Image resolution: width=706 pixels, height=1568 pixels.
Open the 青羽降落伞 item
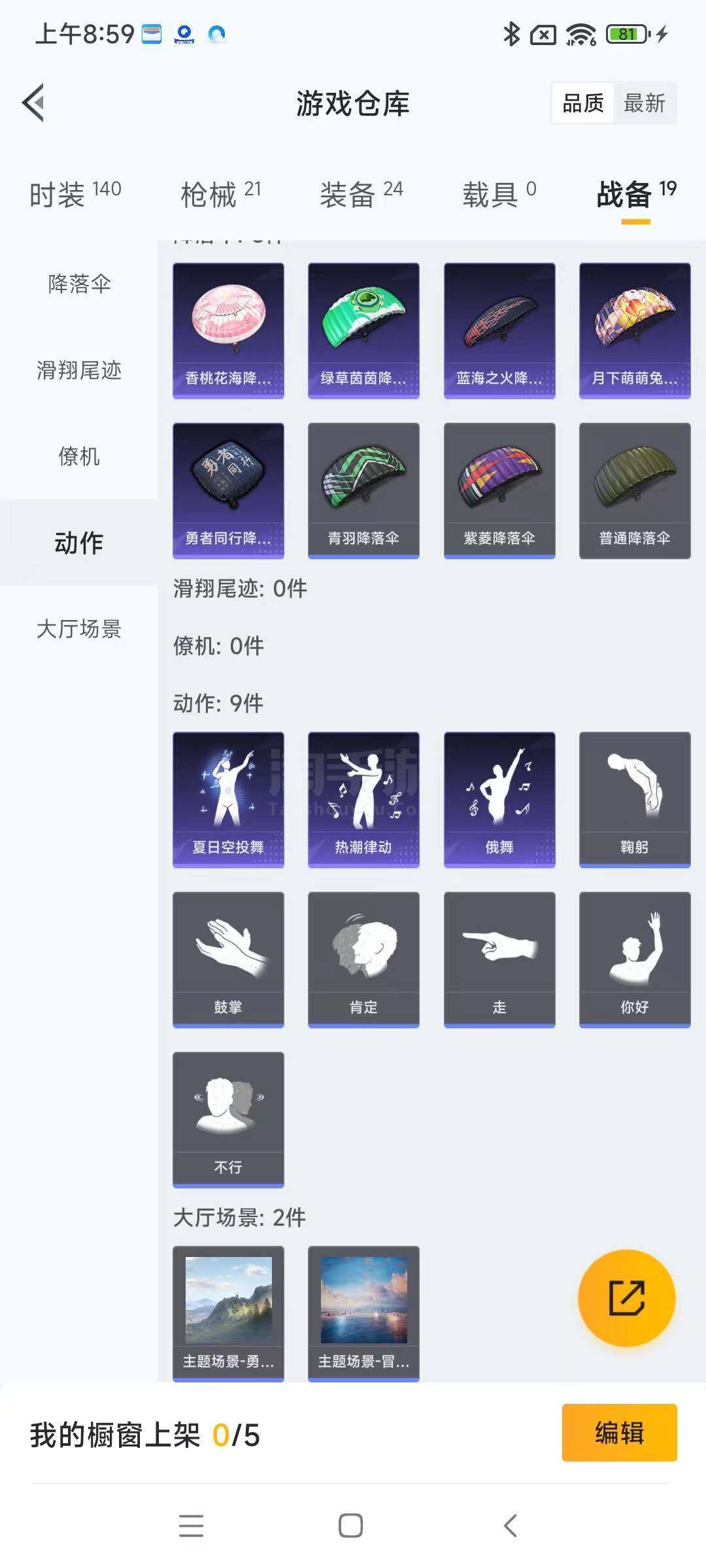click(x=363, y=491)
